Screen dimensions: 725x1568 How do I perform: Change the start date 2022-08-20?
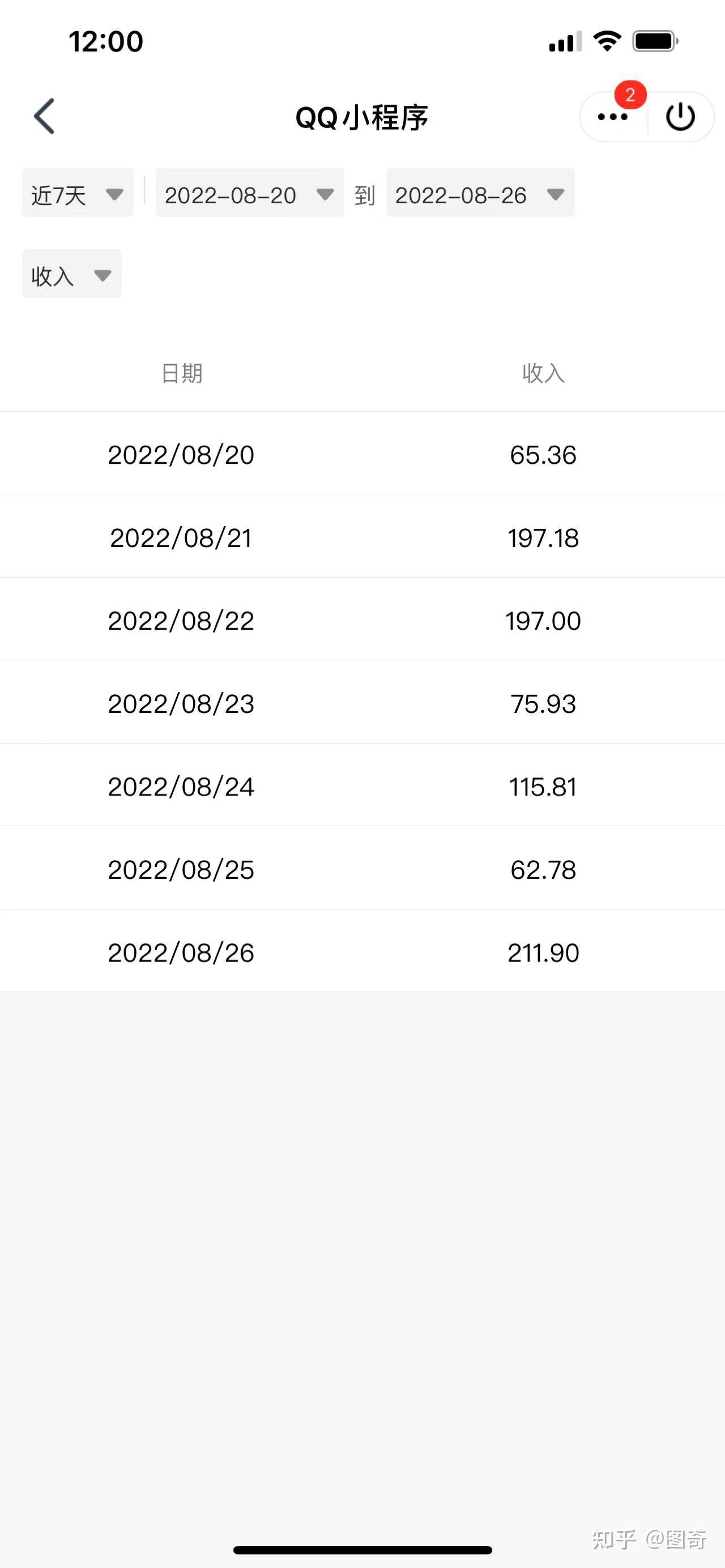coord(250,194)
